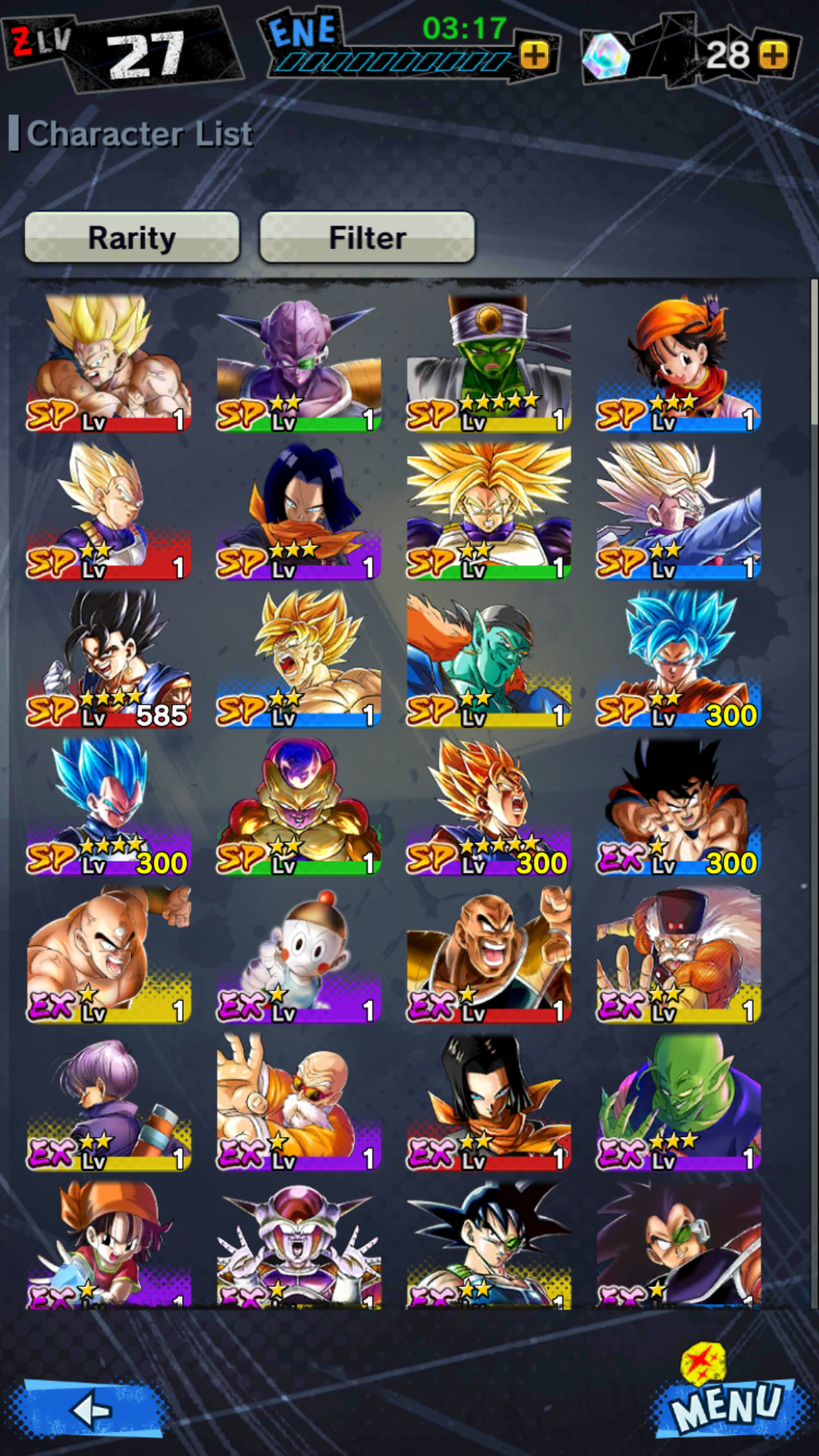Choose the EX black-haired fighter at level 300

[x=678, y=807]
